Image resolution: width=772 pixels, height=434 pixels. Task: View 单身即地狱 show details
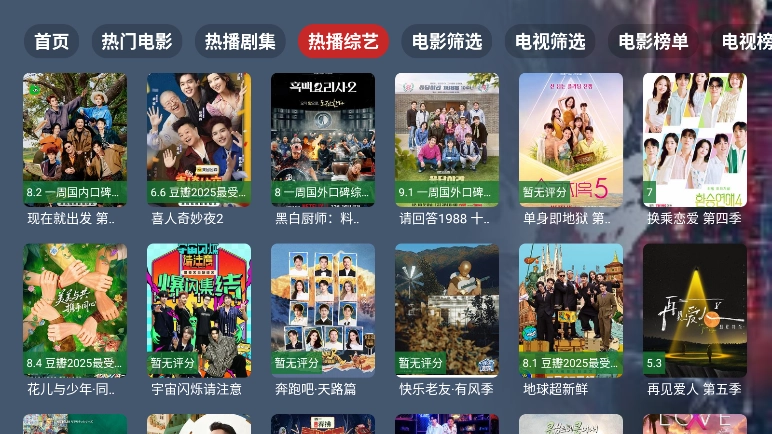[571, 139]
